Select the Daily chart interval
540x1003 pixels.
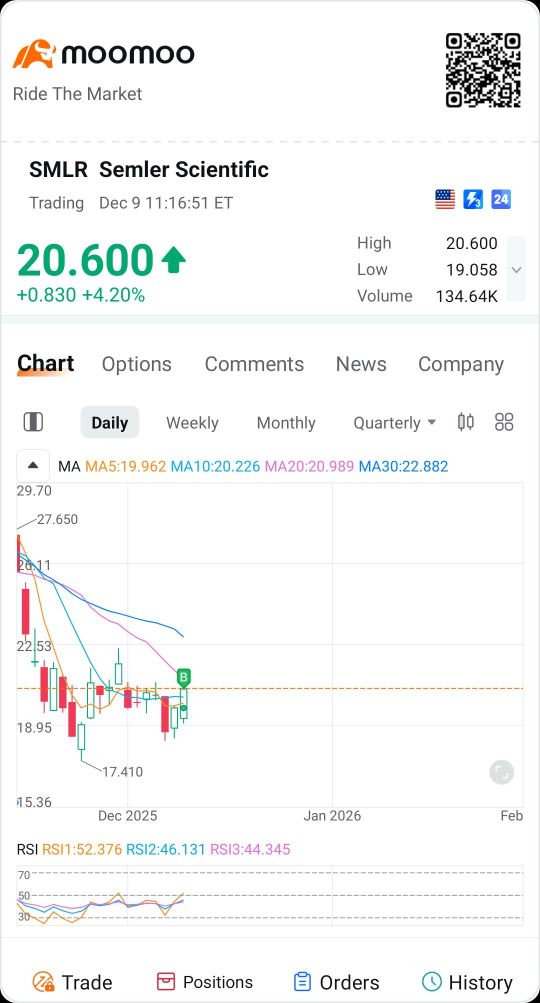[x=109, y=422]
